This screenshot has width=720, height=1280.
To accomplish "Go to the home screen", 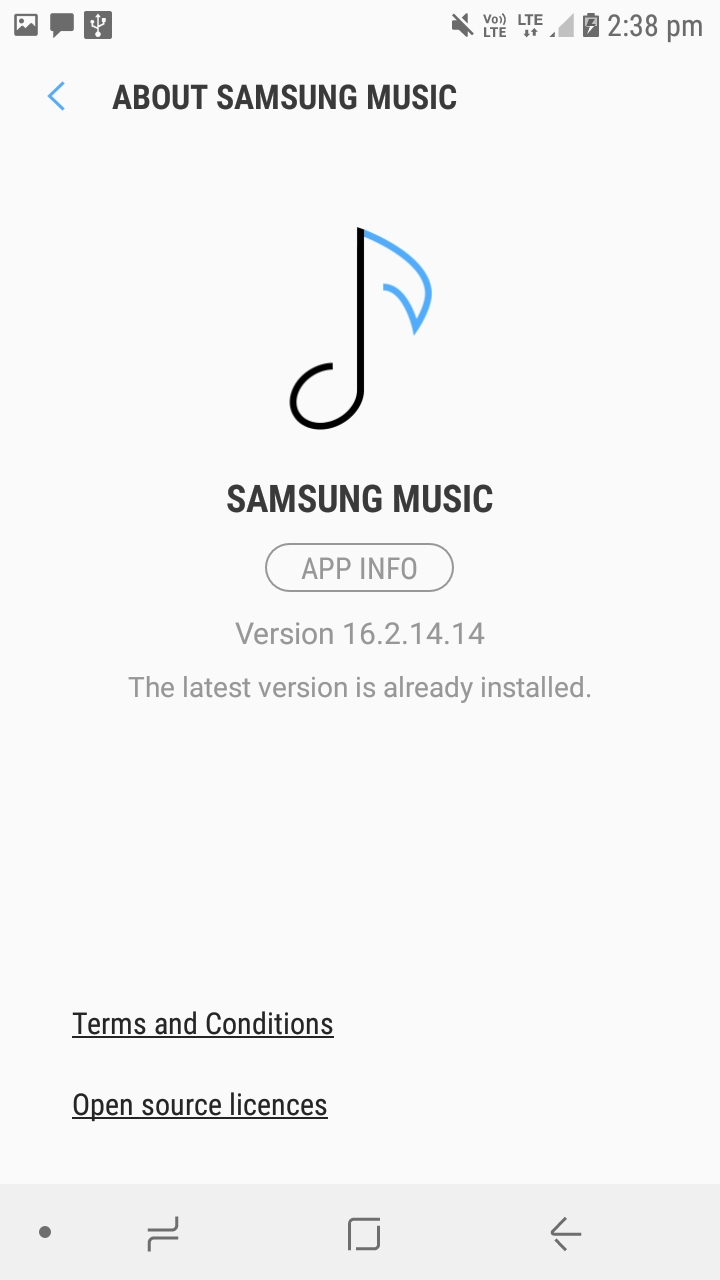I will 364,1233.
